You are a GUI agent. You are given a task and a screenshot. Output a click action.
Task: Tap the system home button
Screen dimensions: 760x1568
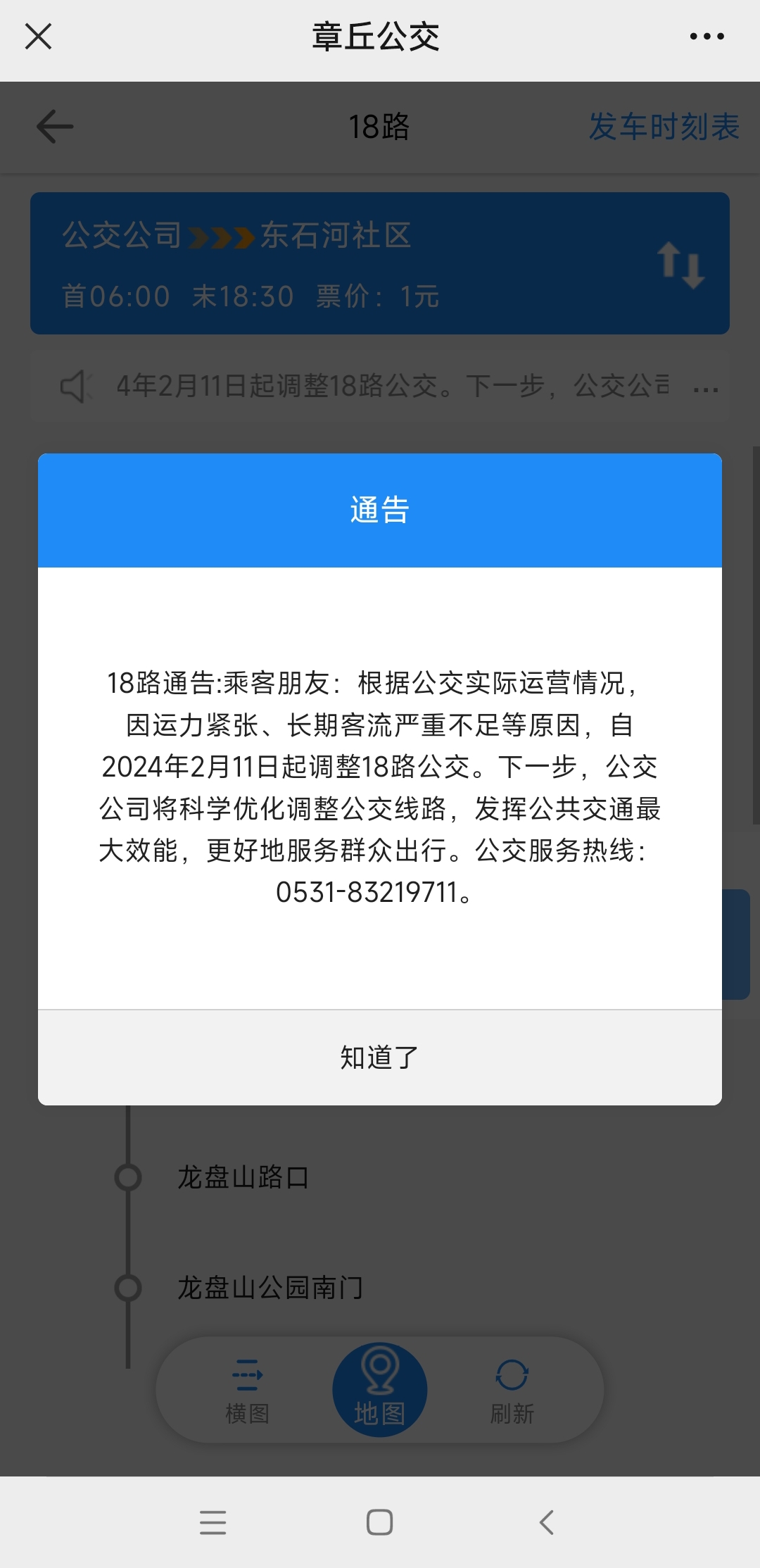[x=380, y=1522]
